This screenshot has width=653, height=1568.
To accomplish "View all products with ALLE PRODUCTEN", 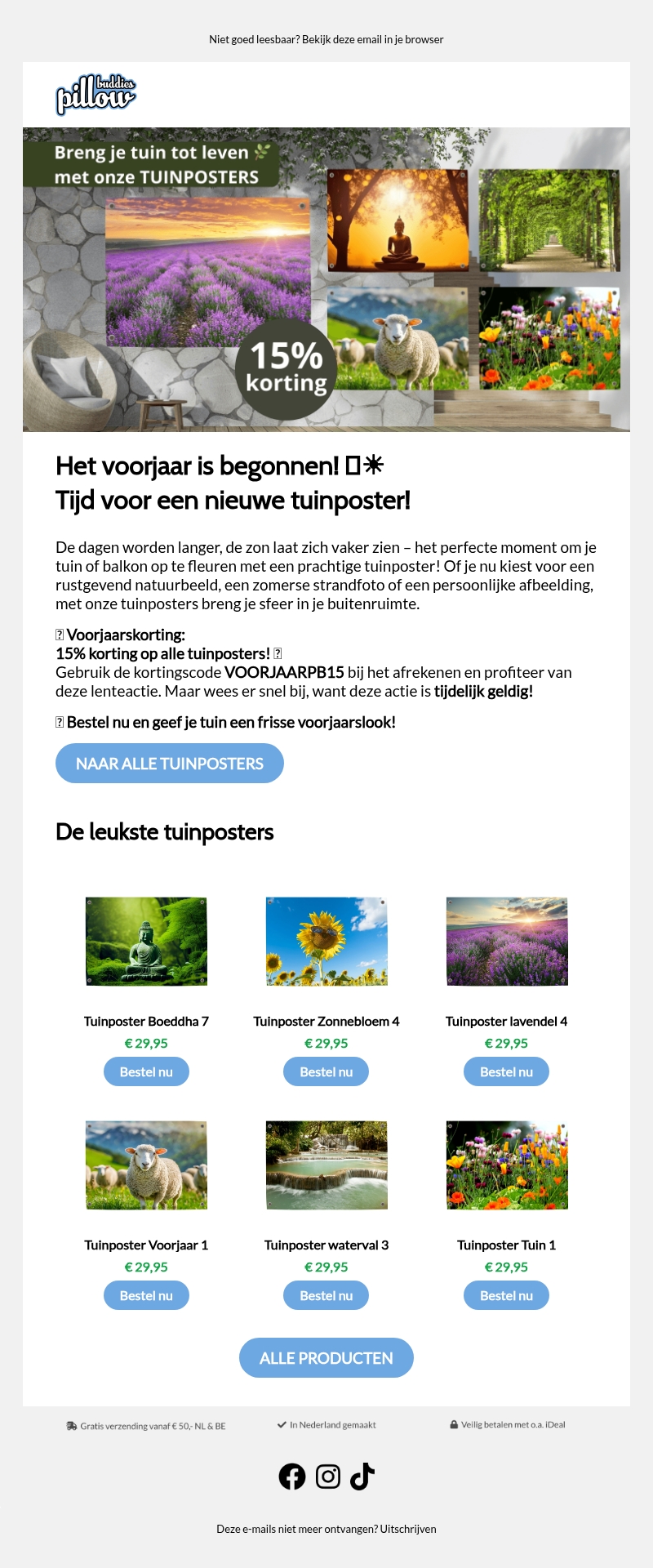I will (326, 1358).
